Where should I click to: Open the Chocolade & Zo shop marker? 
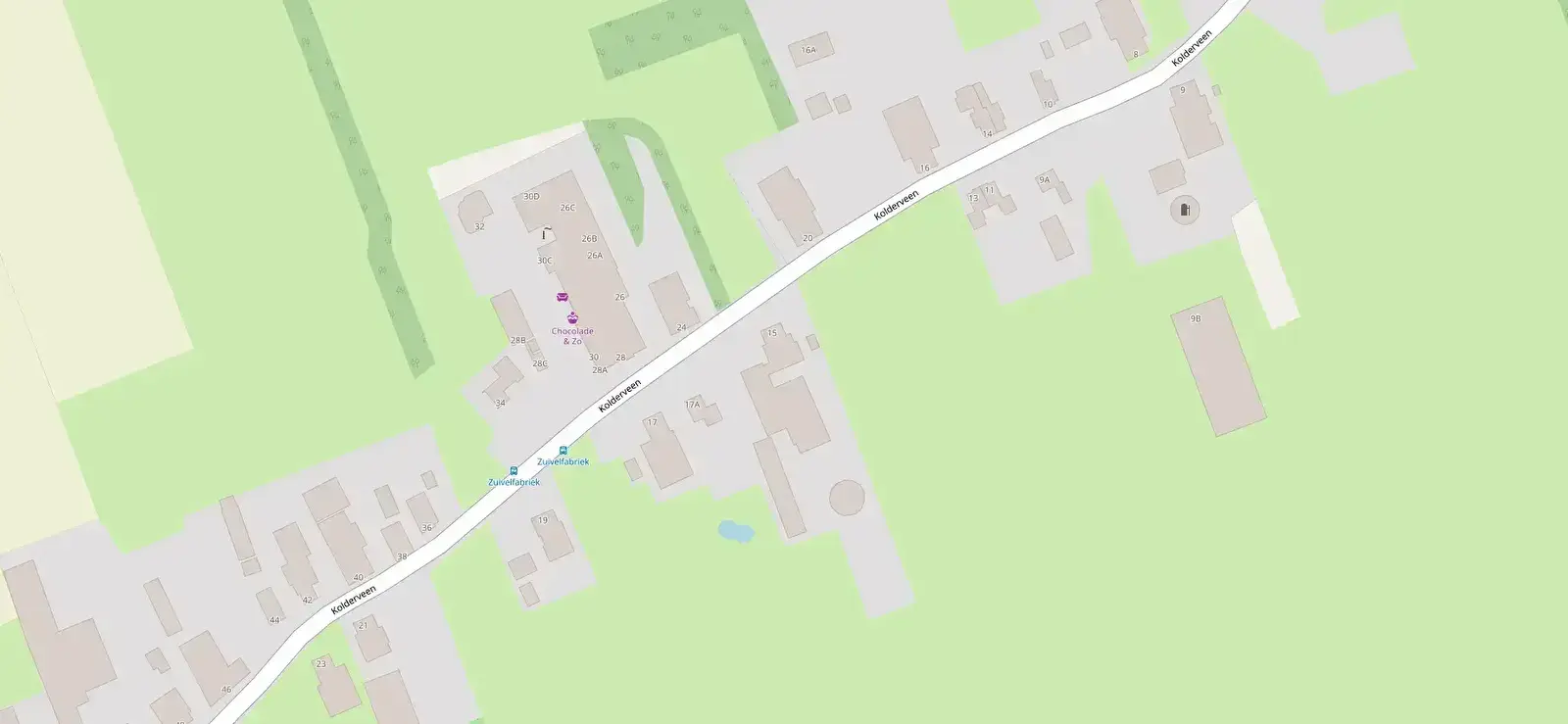[572, 317]
